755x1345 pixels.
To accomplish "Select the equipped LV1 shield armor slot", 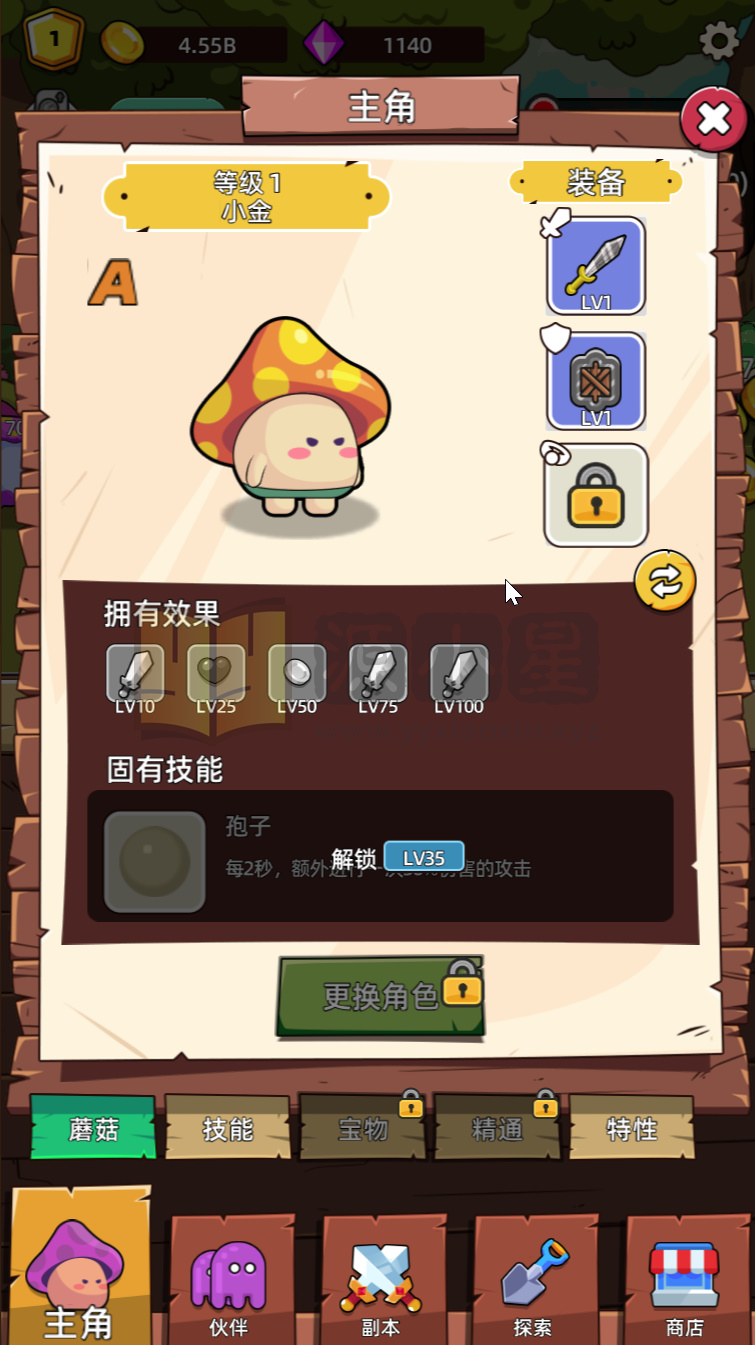I will (x=596, y=381).
